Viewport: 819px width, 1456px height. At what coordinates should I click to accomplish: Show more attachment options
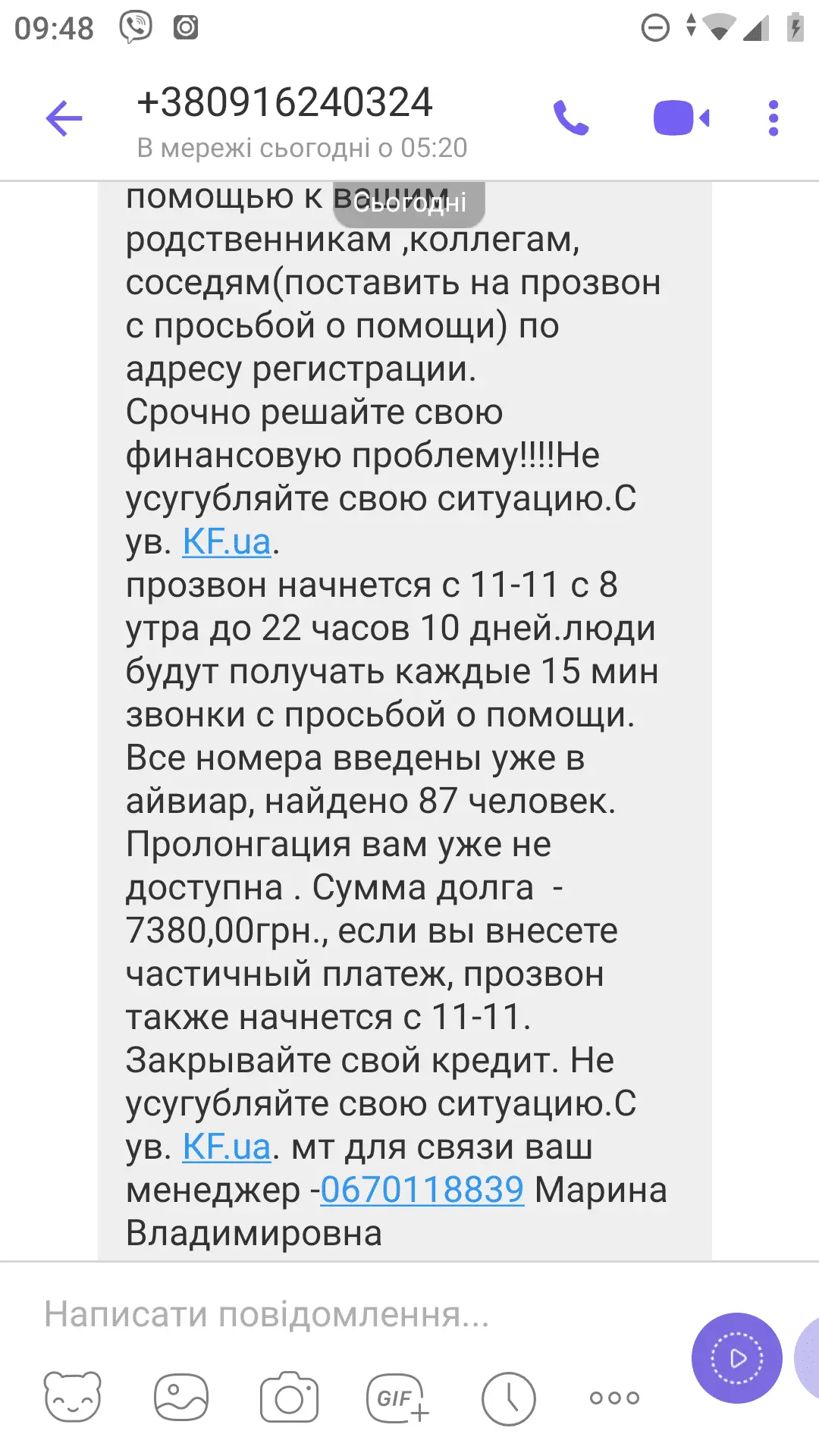click(614, 1398)
